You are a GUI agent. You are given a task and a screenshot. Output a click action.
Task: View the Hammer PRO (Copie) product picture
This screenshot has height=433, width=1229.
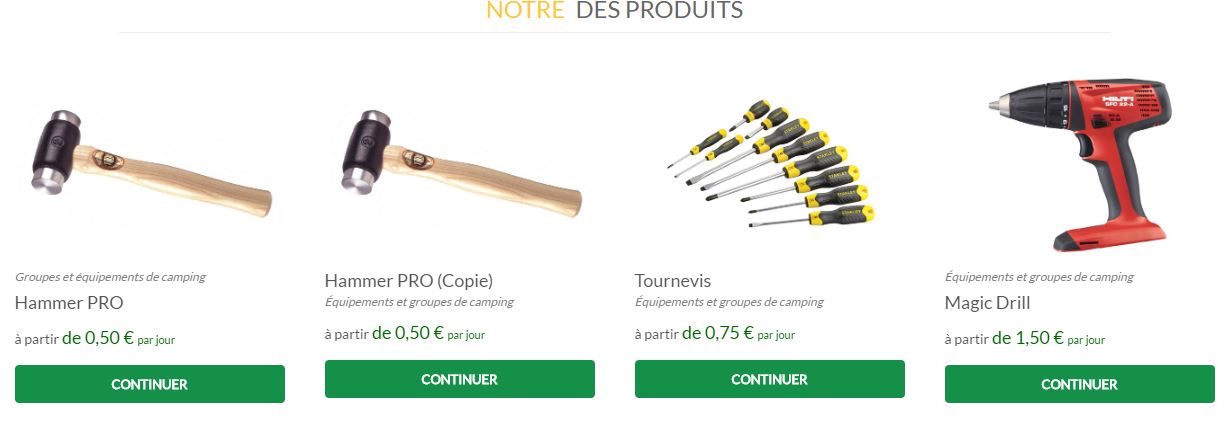460,162
